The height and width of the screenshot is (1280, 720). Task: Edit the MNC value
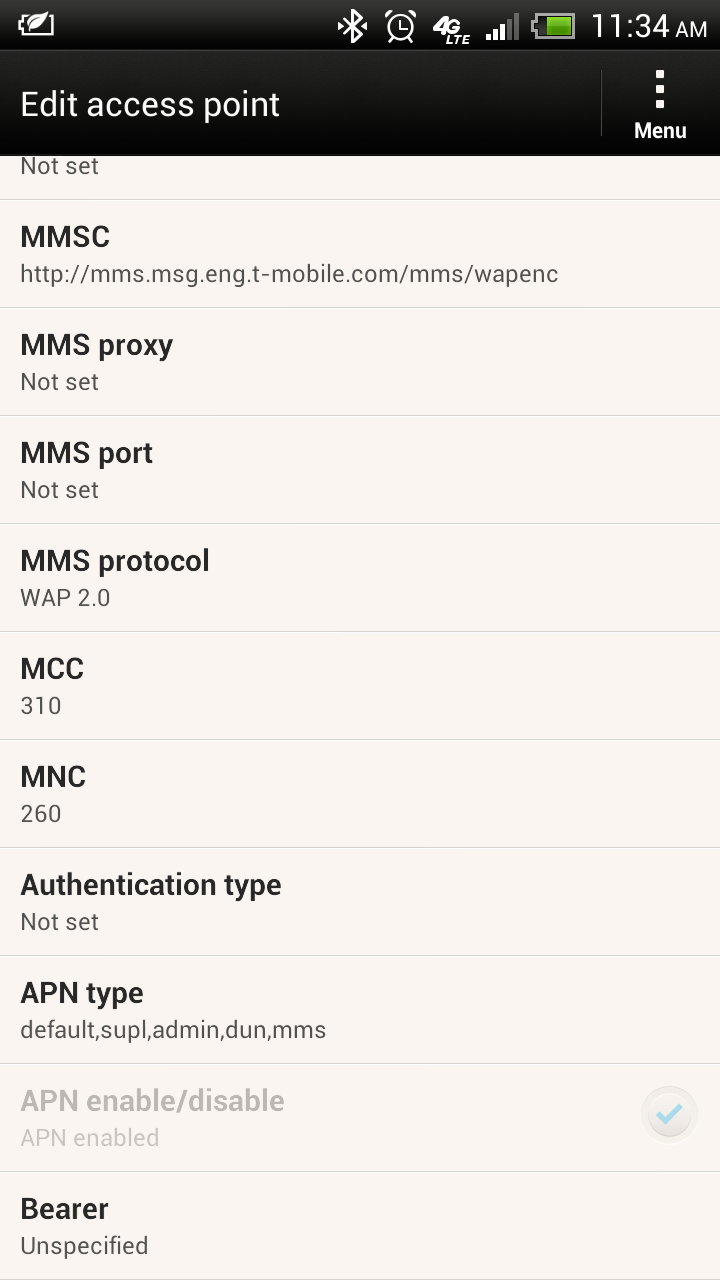[360, 794]
